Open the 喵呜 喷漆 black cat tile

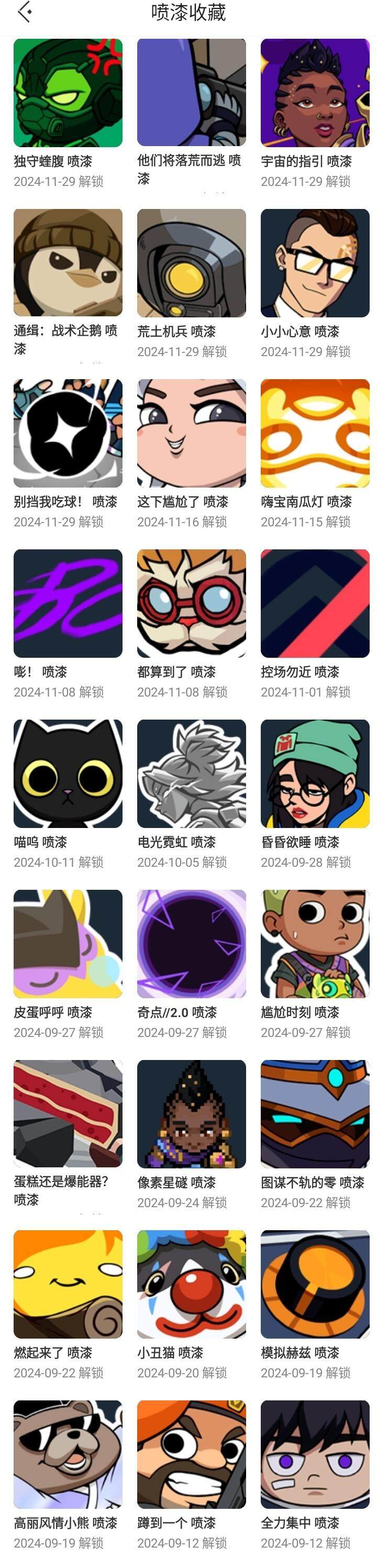tap(68, 774)
